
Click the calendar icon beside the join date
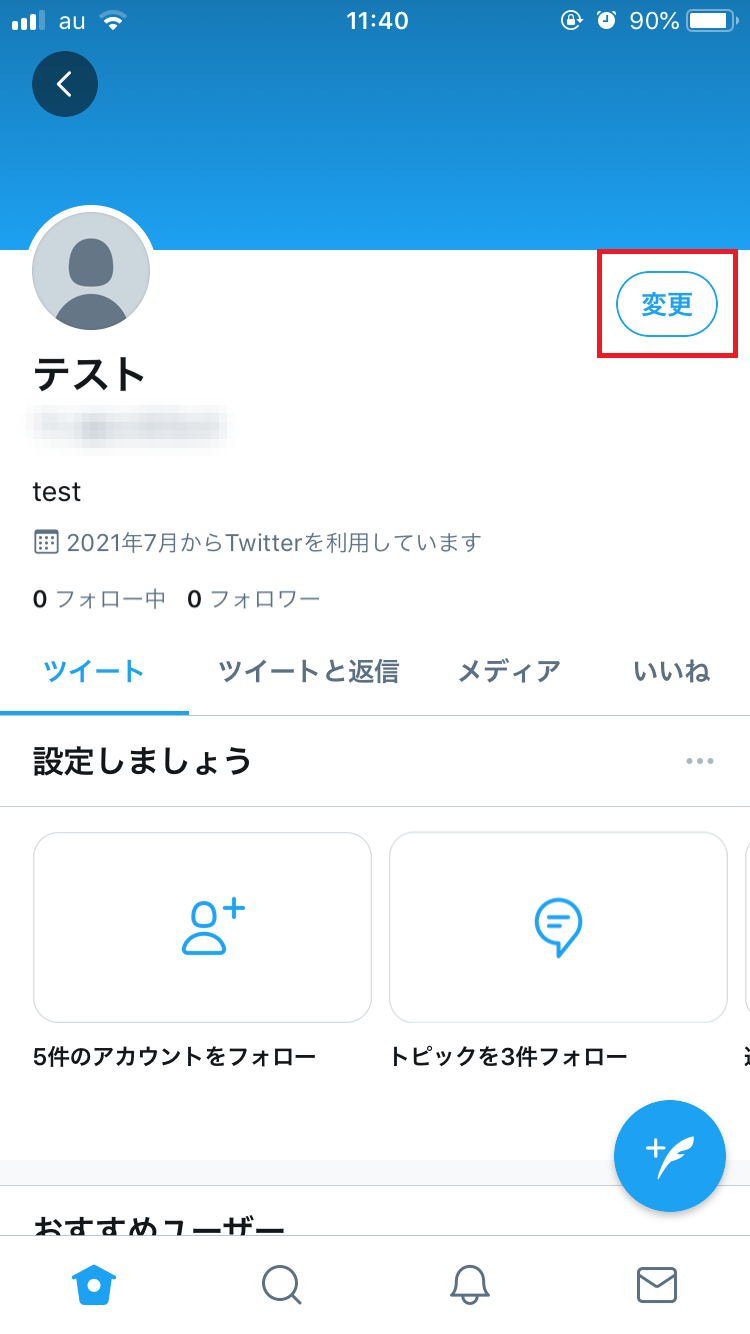[43, 540]
